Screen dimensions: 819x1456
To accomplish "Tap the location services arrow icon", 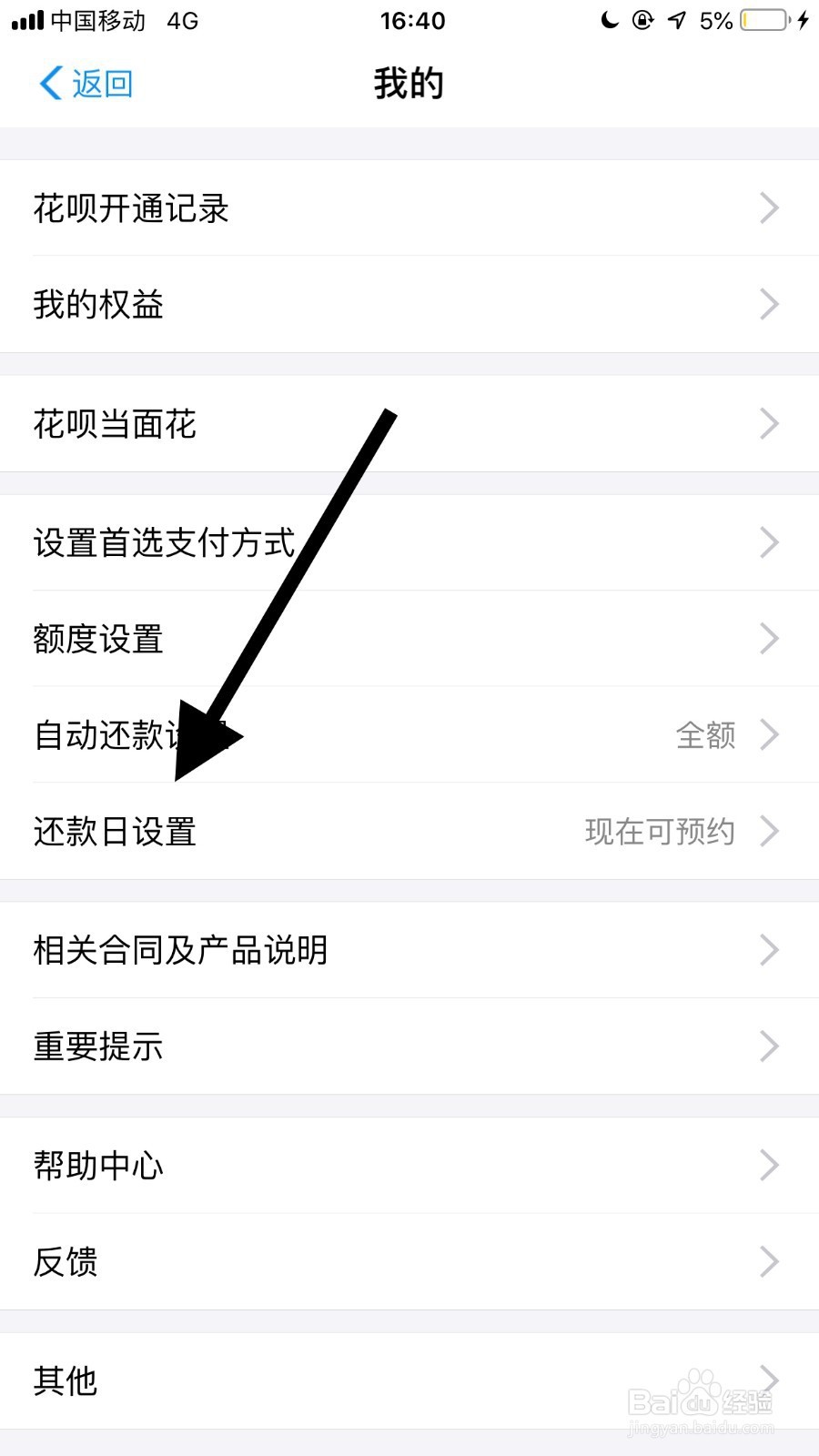I will point(675,20).
